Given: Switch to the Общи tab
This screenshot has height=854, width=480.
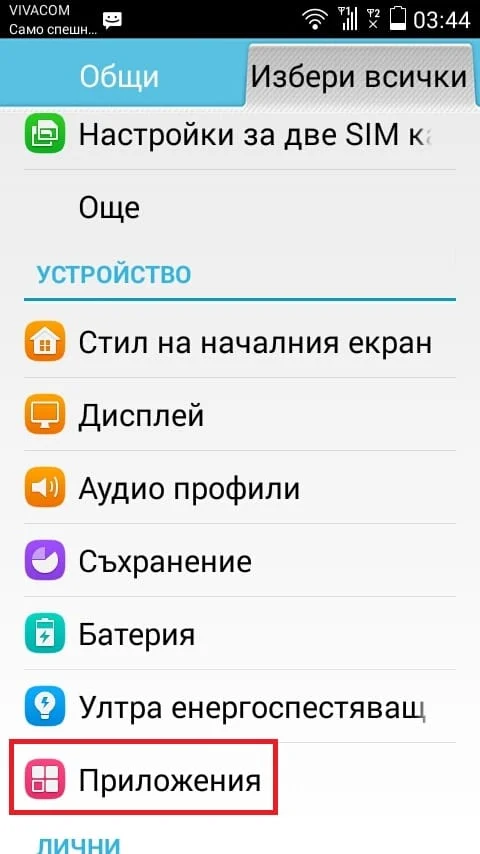Looking at the screenshot, I should (x=120, y=76).
